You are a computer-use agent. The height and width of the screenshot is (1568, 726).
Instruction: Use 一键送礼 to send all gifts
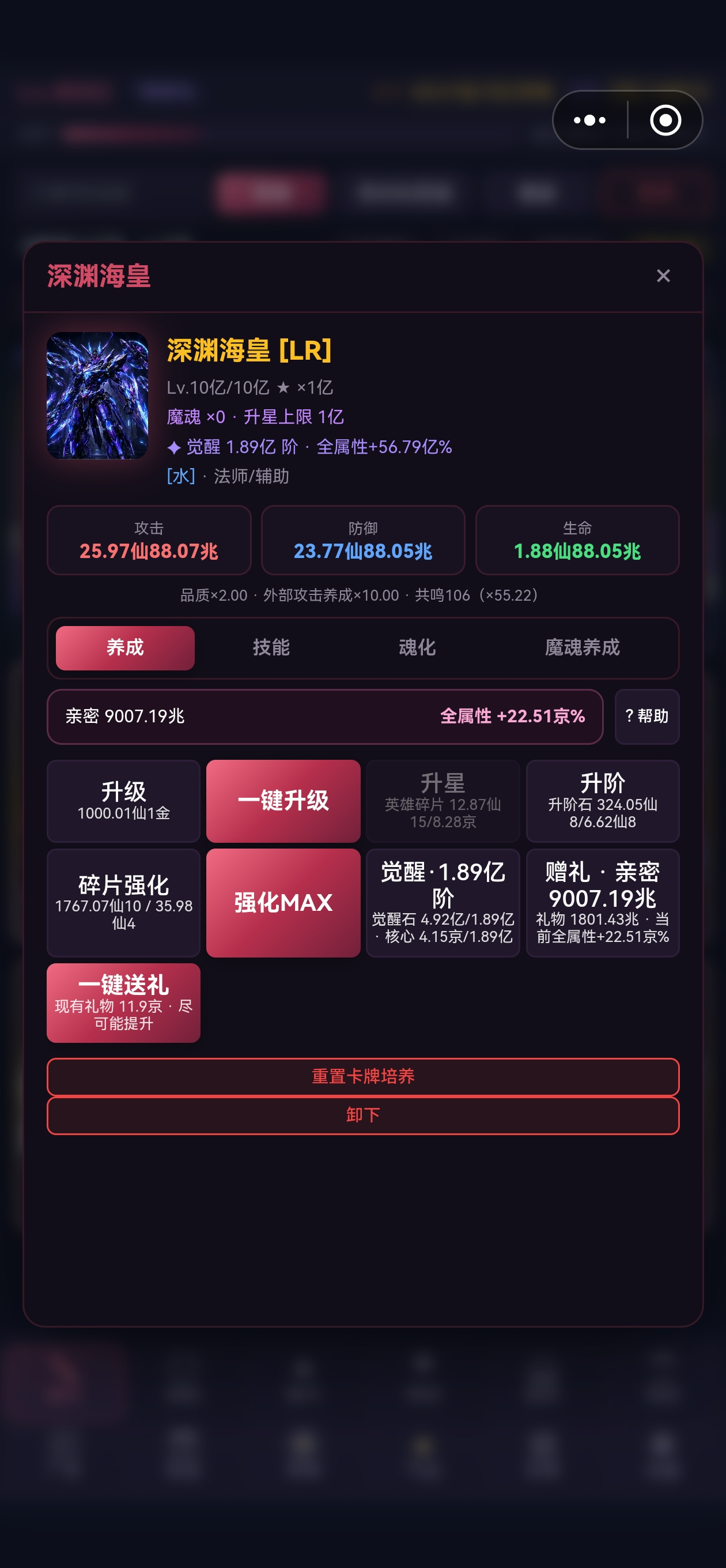[123, 1003]
